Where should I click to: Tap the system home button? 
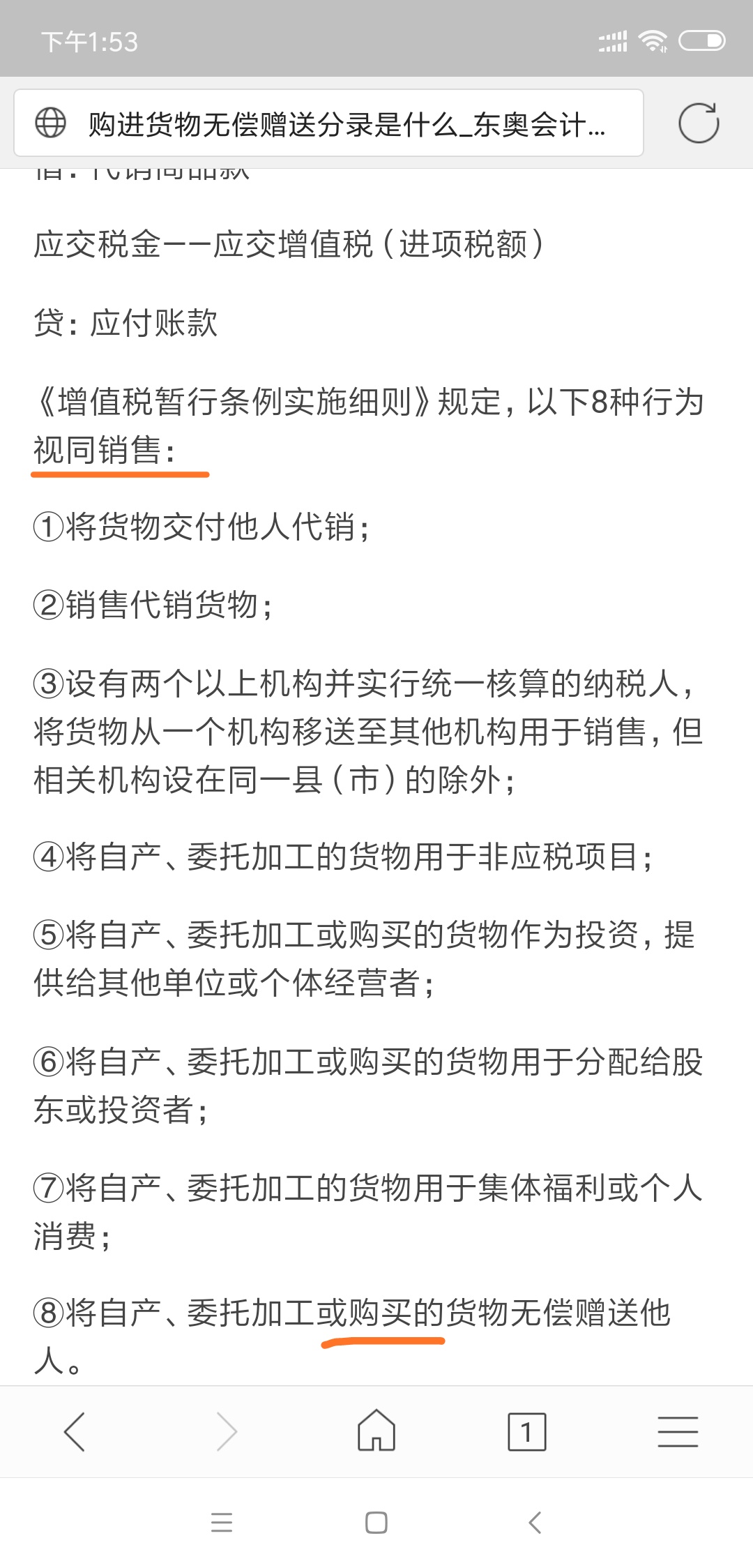coord(376,1523)
